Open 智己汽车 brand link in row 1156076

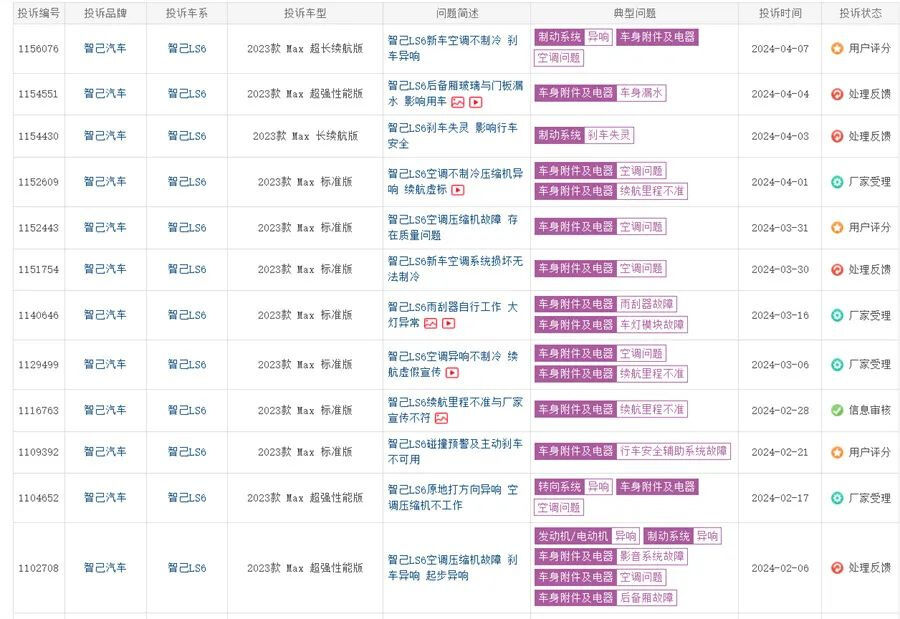click(x=105, y=49)
